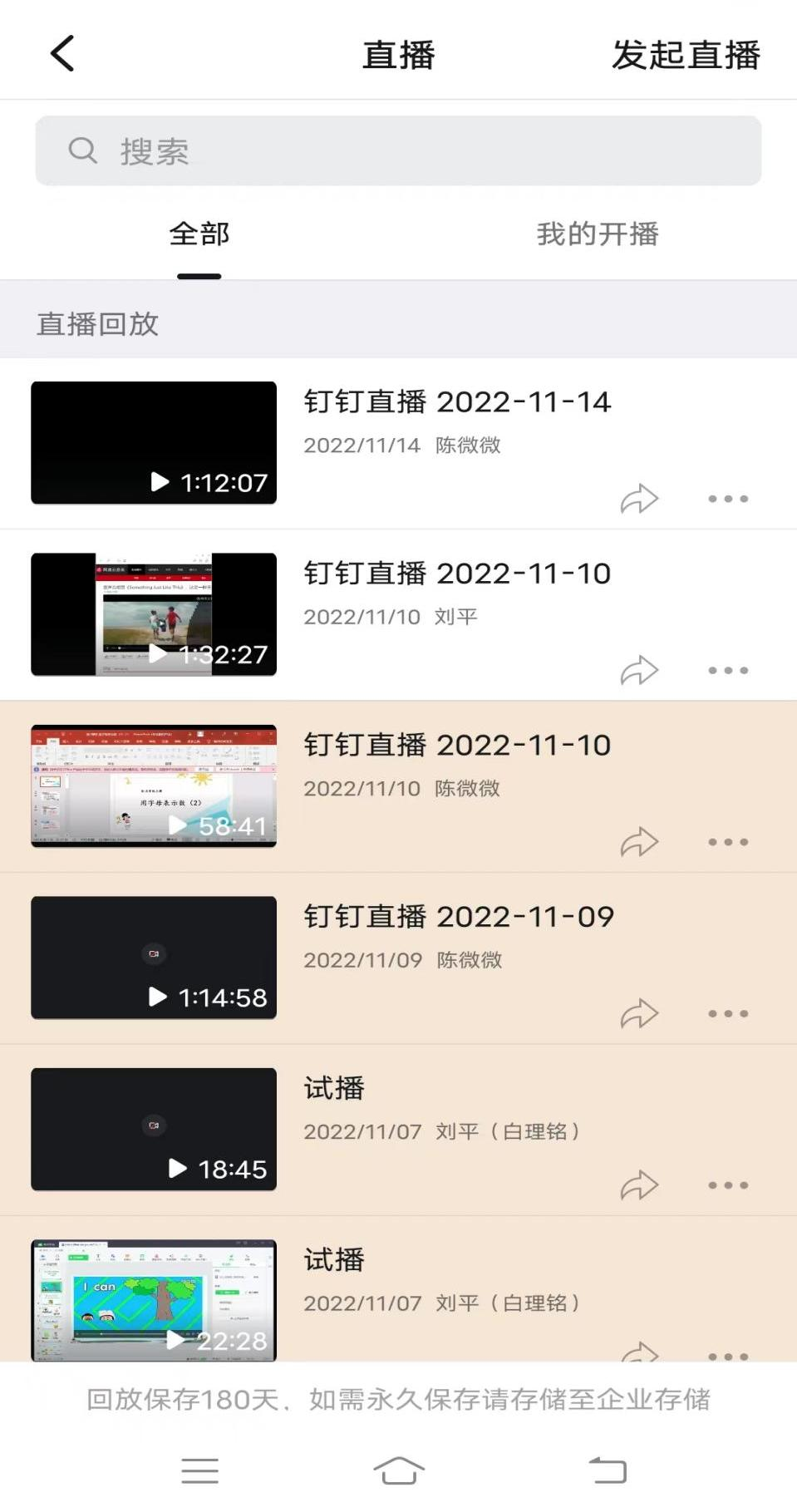Play the 试播 replay lasting 18:45
797x1512 pixels.
[154, 1129]
